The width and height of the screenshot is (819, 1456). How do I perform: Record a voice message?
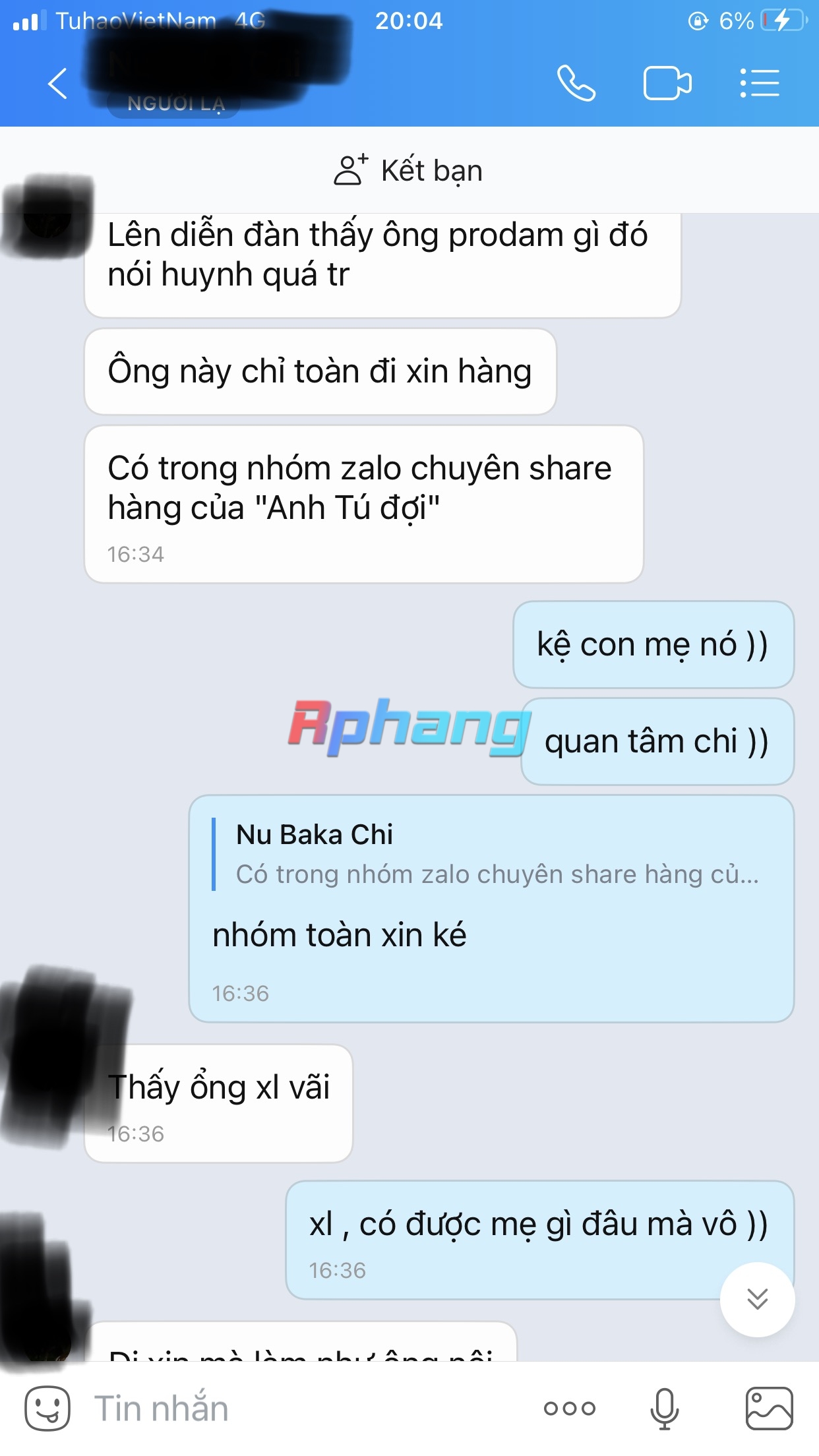coord(664,1409)
